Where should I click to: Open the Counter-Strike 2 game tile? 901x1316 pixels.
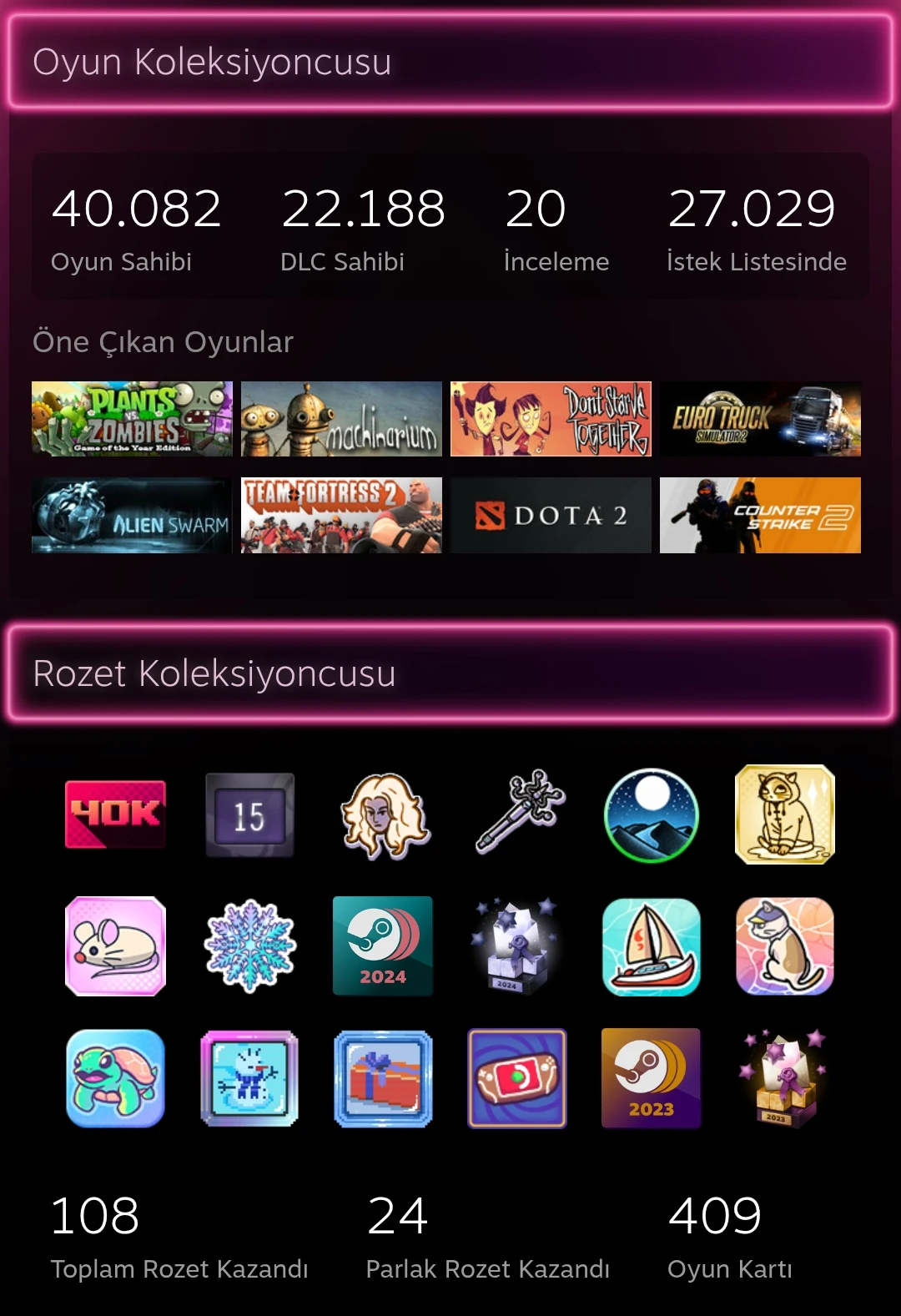(x=760, y=515)
